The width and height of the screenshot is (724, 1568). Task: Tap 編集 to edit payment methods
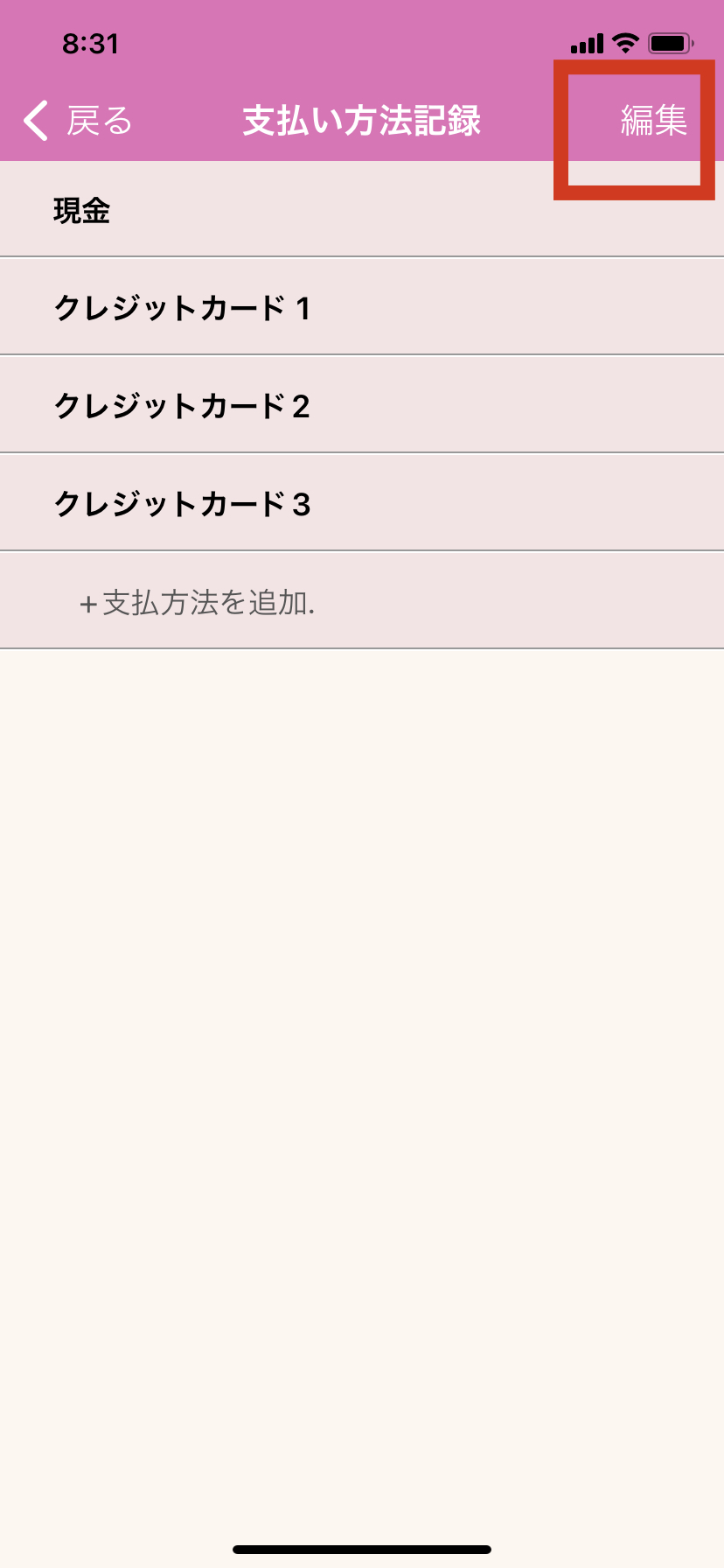point(652,121)
